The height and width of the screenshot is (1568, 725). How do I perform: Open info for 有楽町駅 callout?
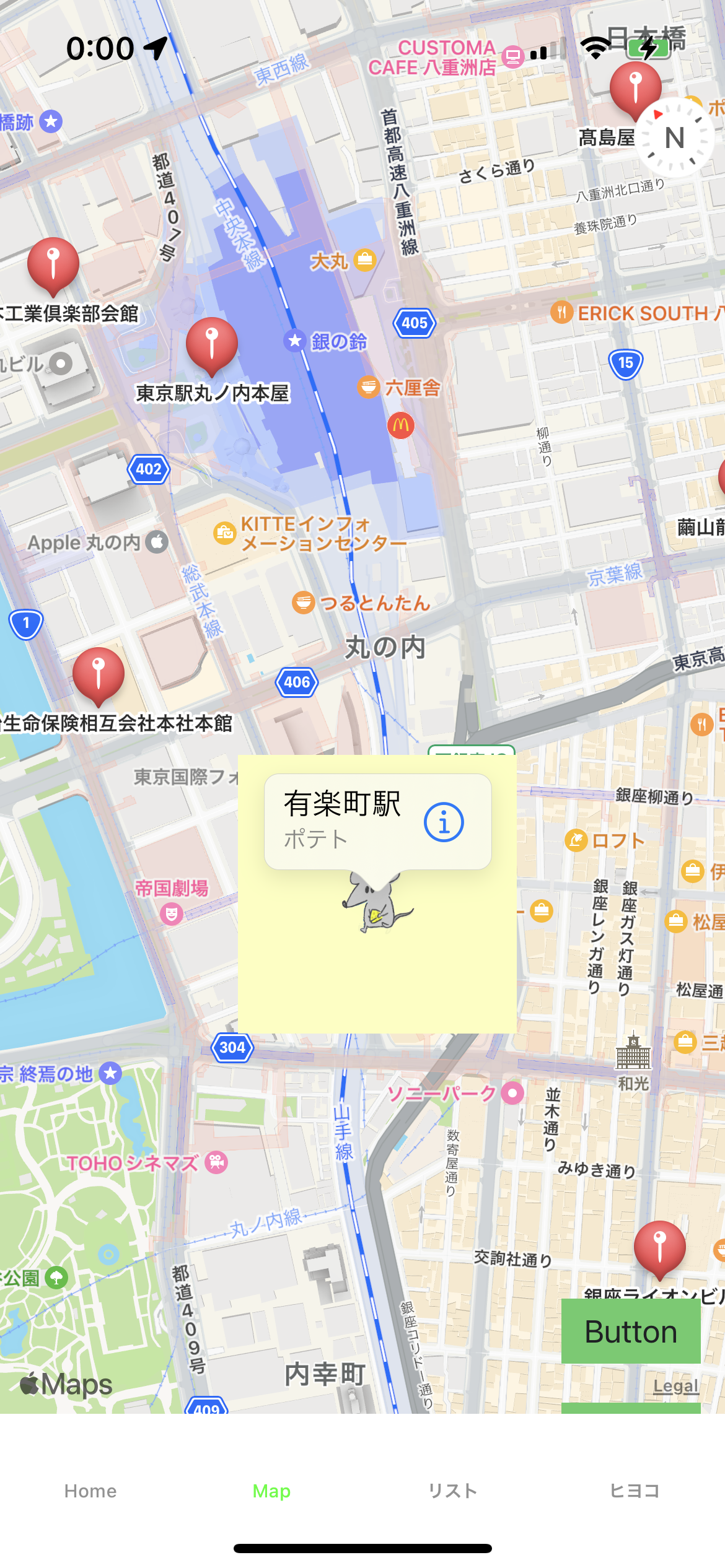point(444,822)
